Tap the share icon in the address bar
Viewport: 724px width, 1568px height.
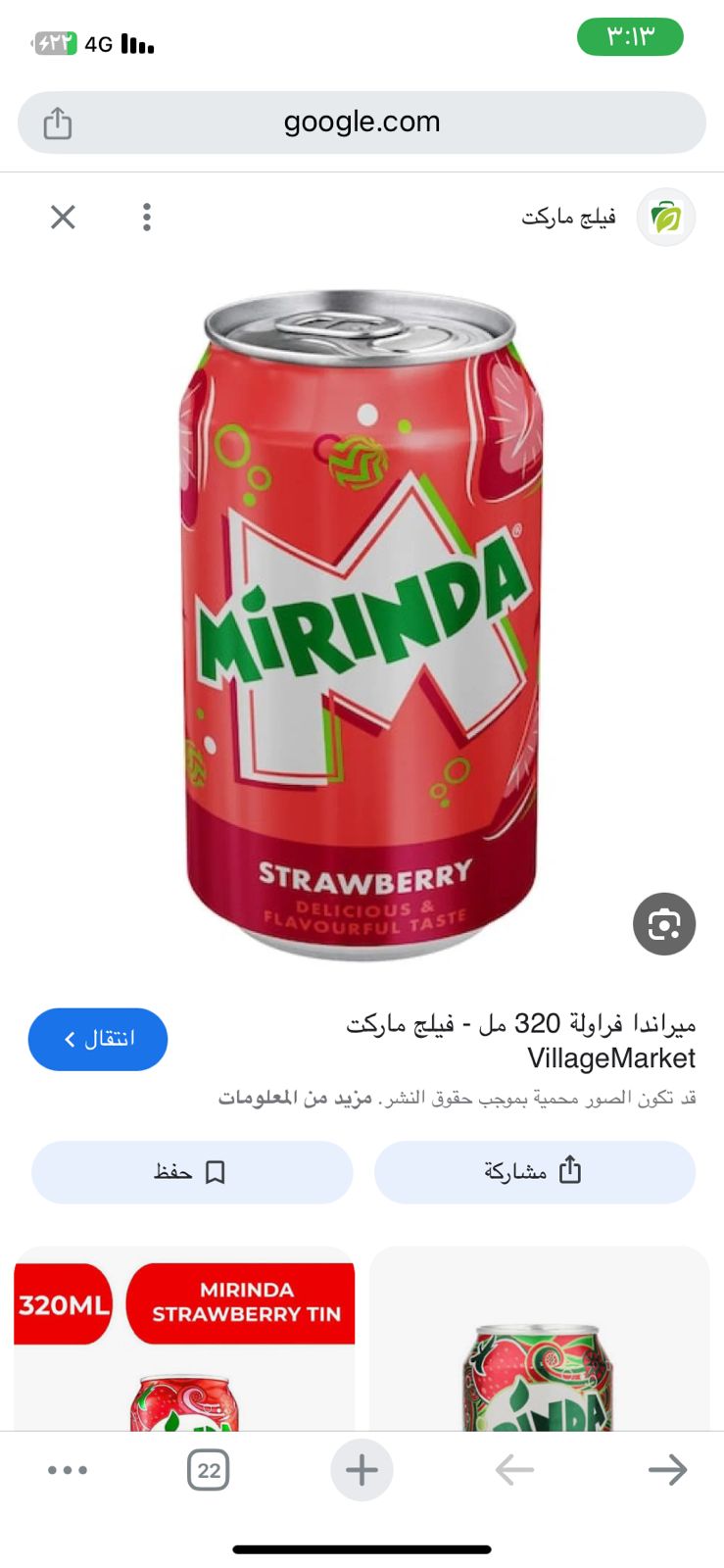(x=56, y=122)
